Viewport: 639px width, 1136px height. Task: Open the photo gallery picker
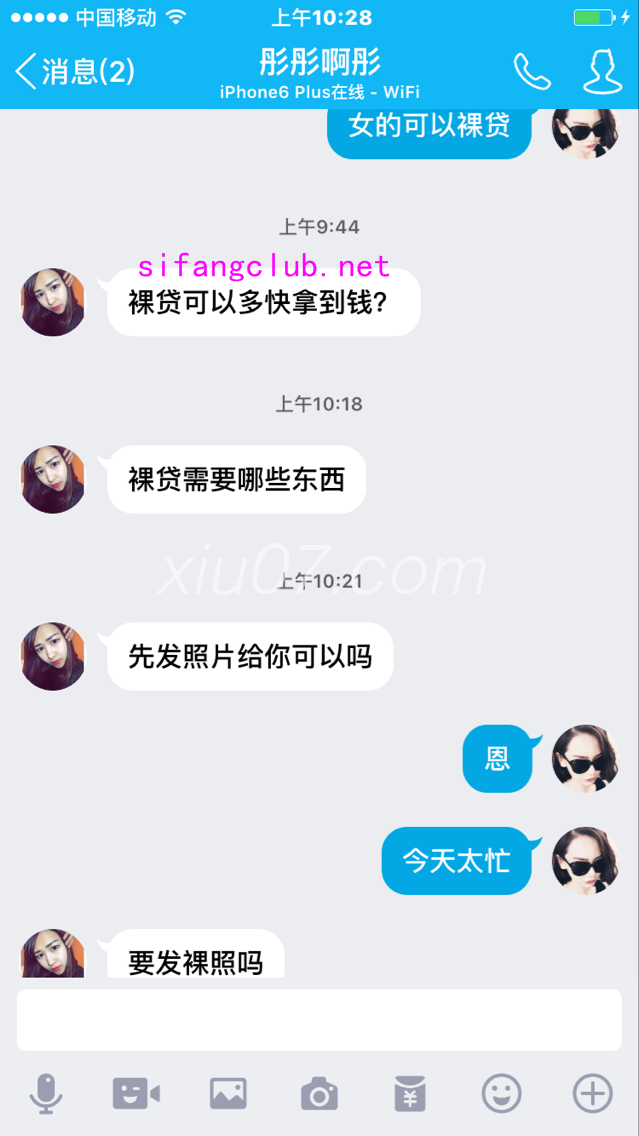click(228, 1094)
